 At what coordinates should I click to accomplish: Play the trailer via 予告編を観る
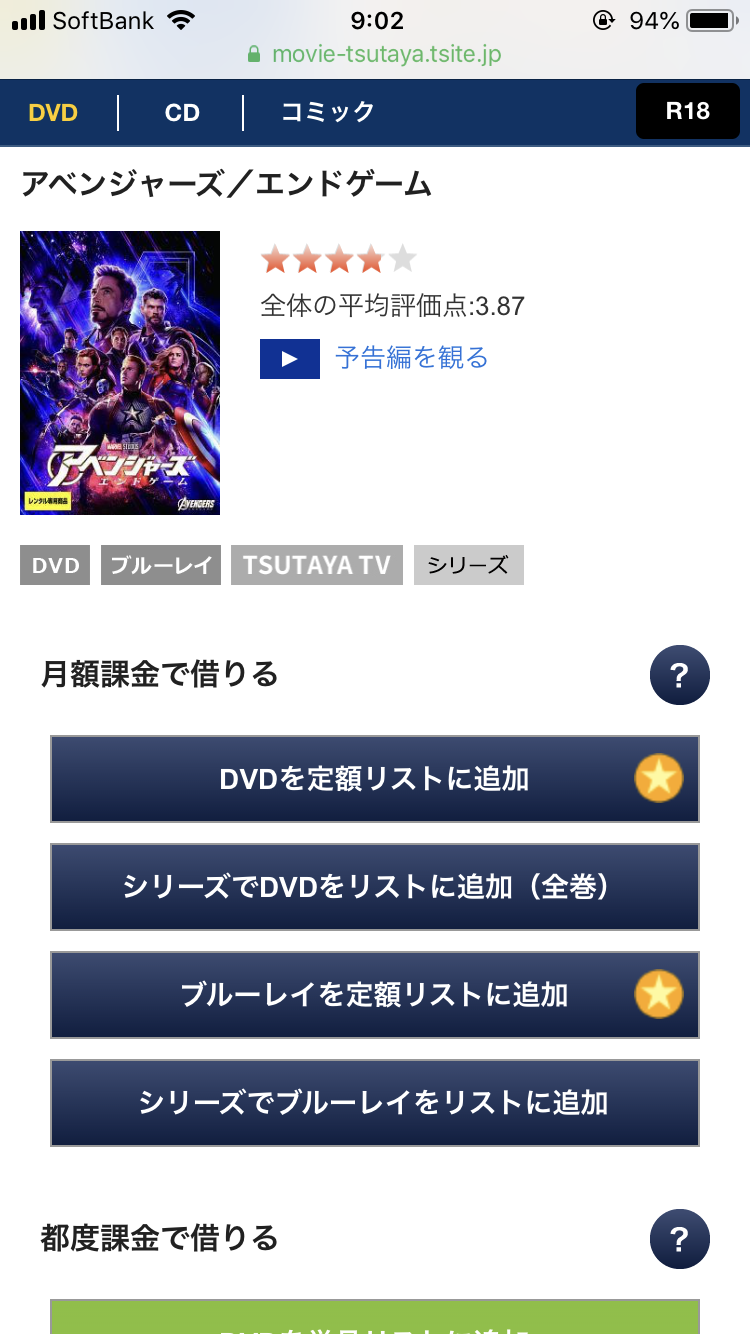411,358
